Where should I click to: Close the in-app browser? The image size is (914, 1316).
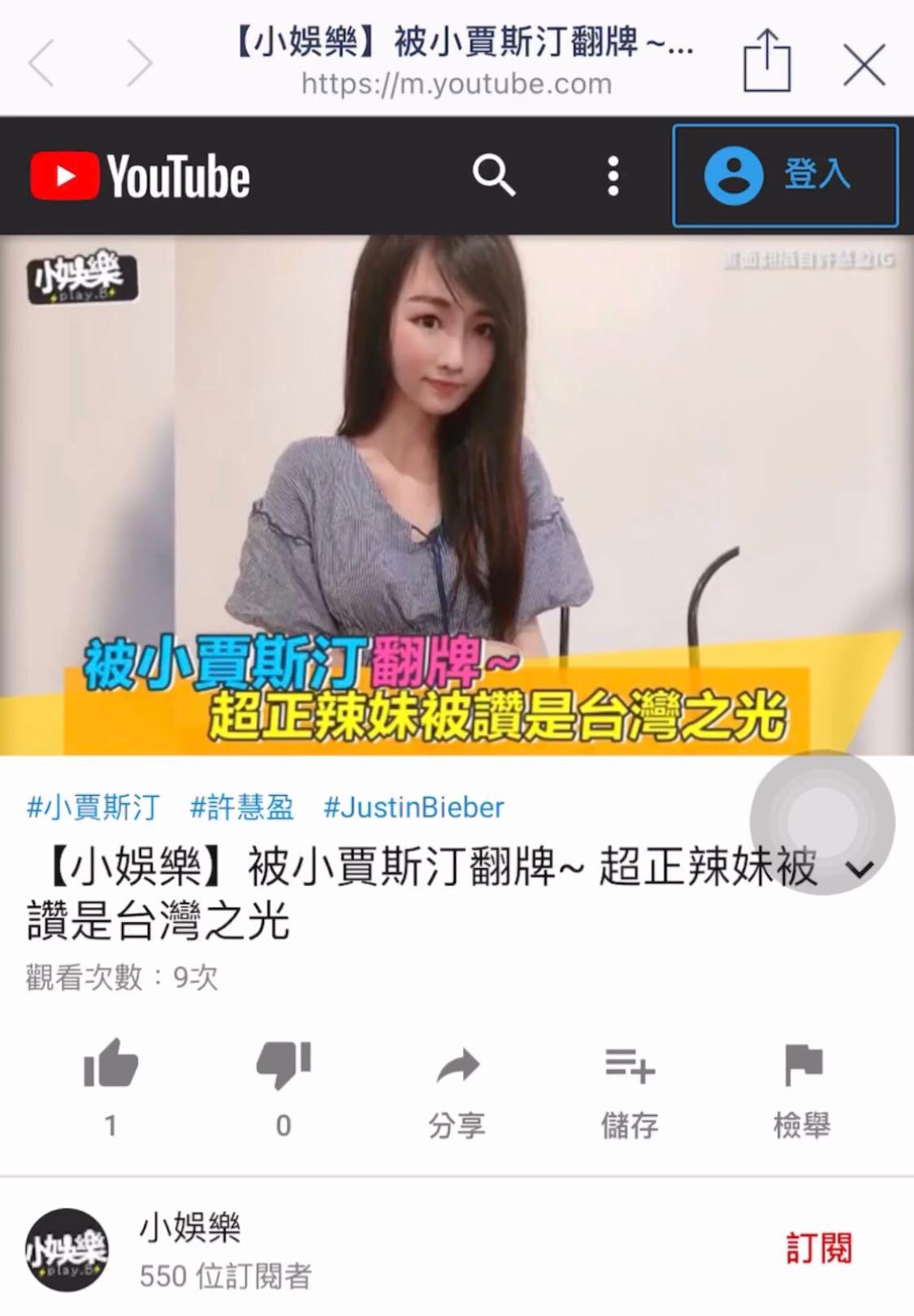pyautogui.click(x=864, y=64)
